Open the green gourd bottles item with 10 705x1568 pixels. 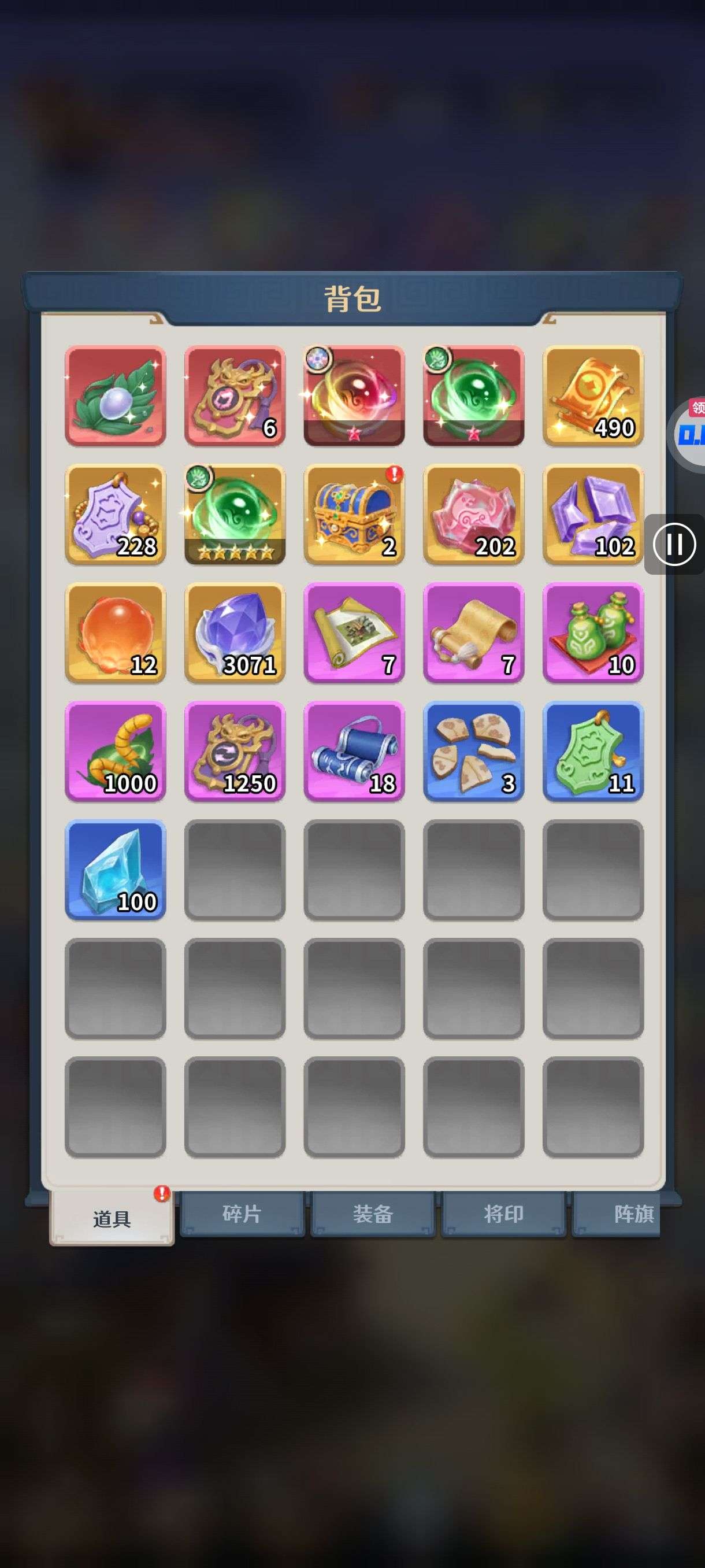coord(593,633)
